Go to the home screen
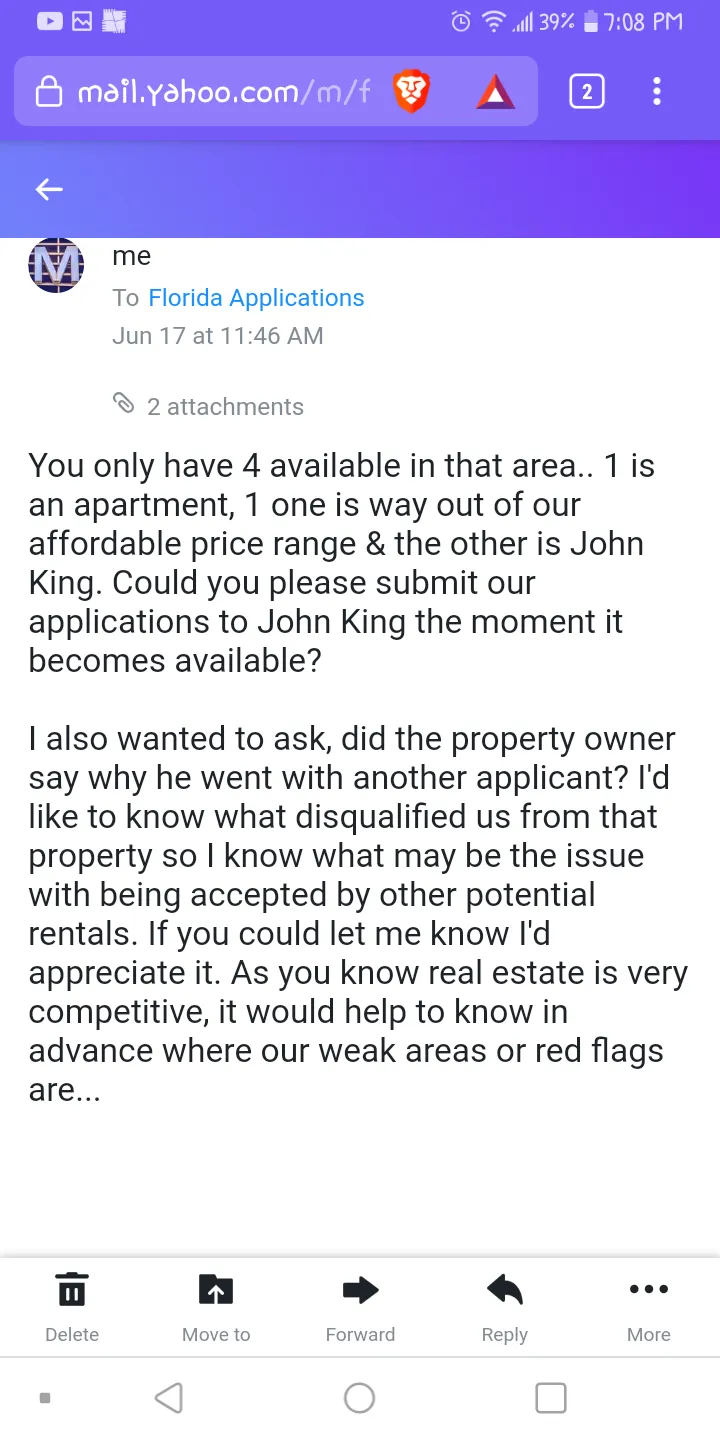The image size is (720, 1440). pyautogui.click(x=359, y=1398)
